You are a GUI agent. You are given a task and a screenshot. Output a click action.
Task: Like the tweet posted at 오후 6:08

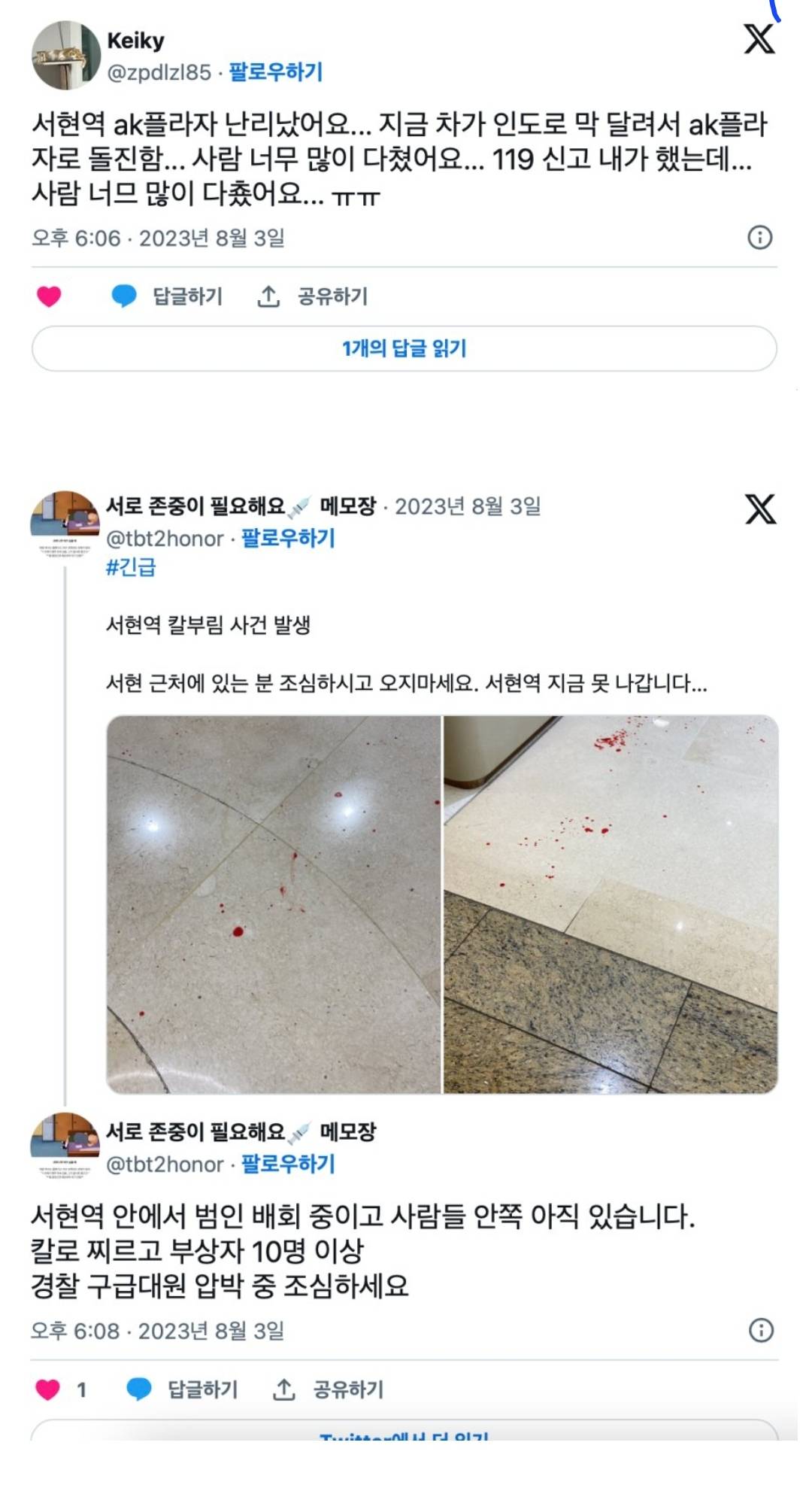click(x=48, y=1389)
